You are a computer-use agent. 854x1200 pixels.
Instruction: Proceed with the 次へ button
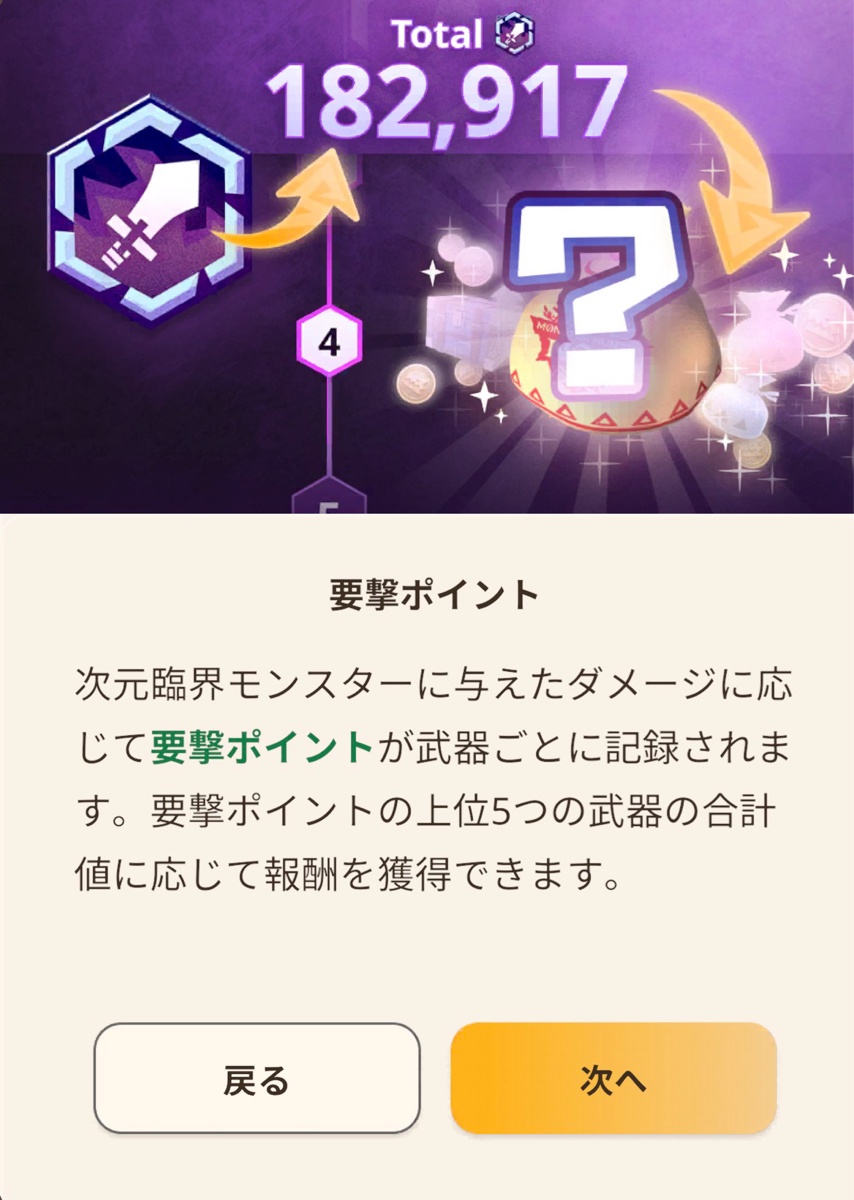click(613, 1079)
